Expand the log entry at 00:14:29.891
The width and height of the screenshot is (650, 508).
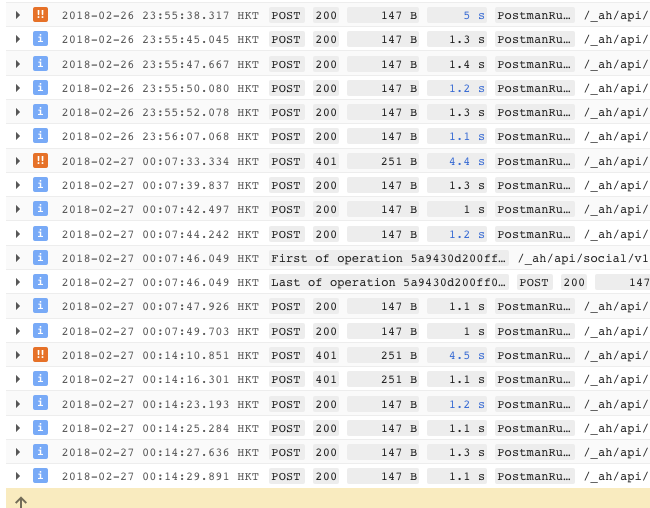point(18,477)
